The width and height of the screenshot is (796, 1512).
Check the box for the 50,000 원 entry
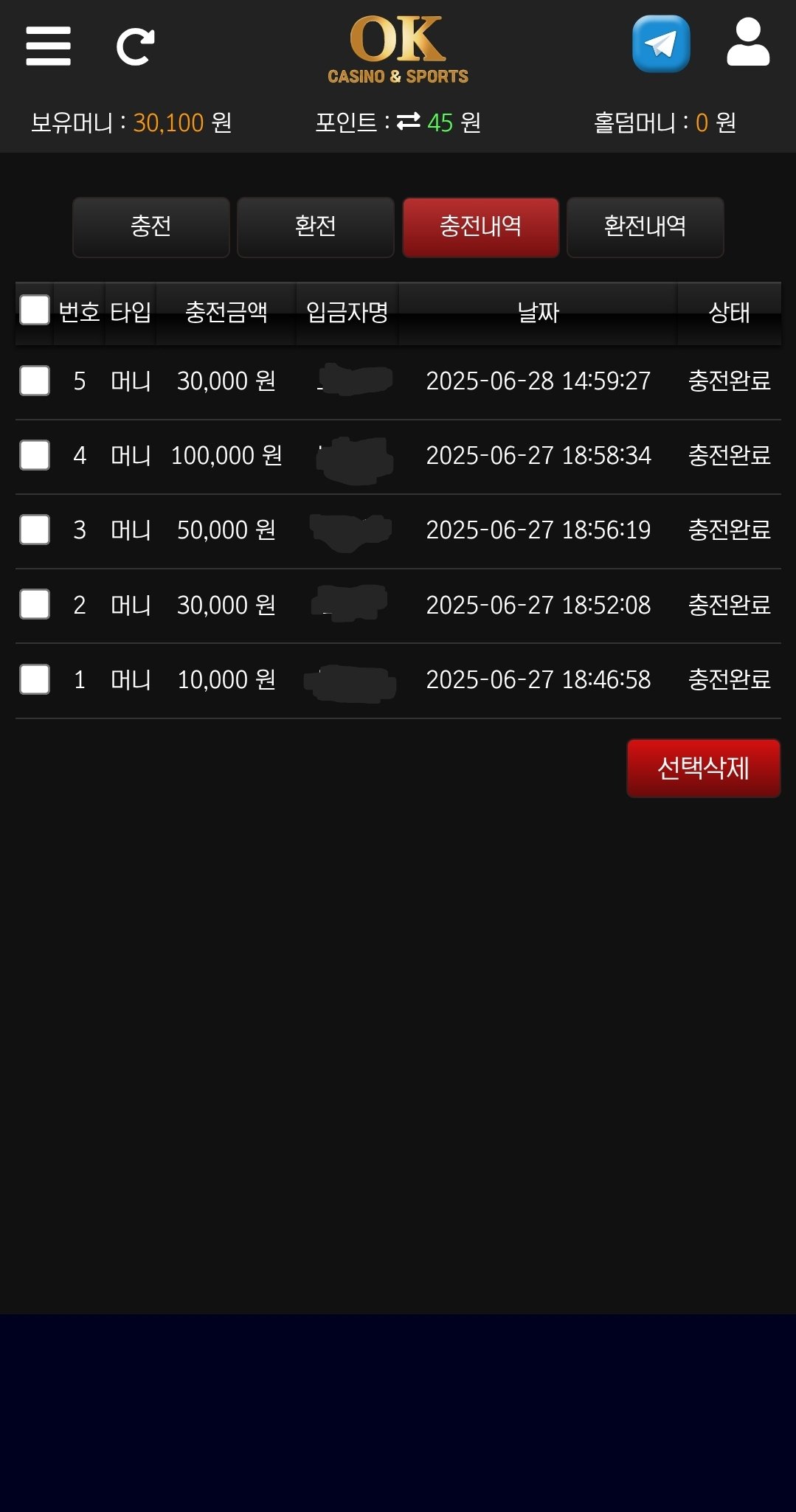point(35,530)
